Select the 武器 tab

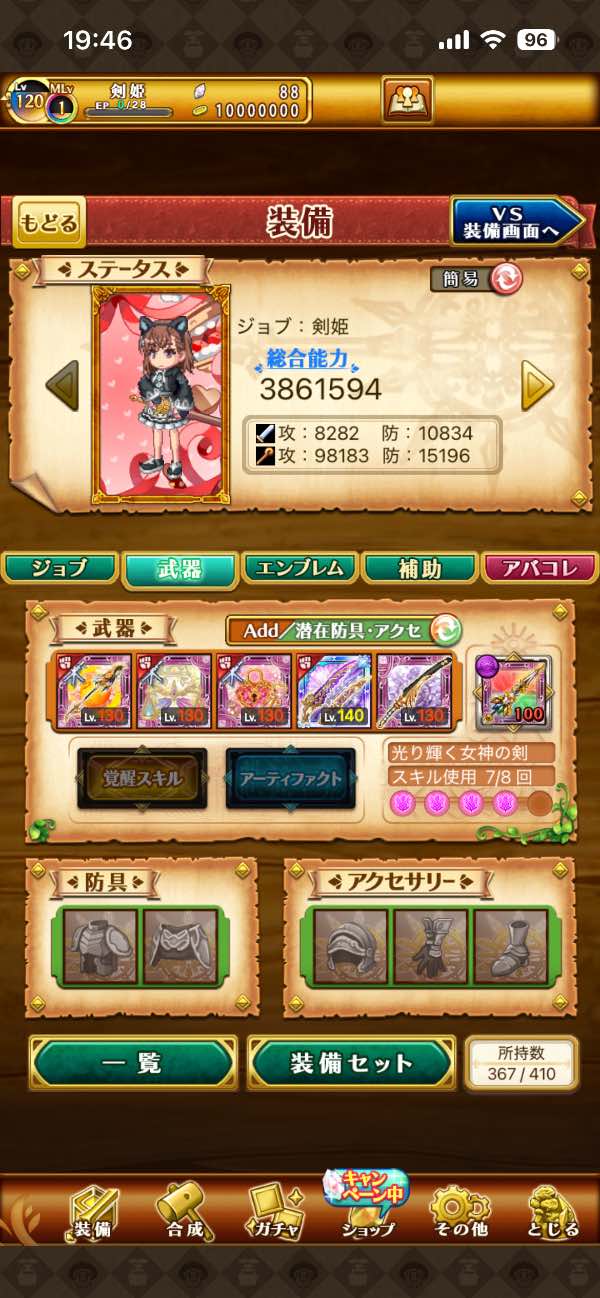pos(180,569)
